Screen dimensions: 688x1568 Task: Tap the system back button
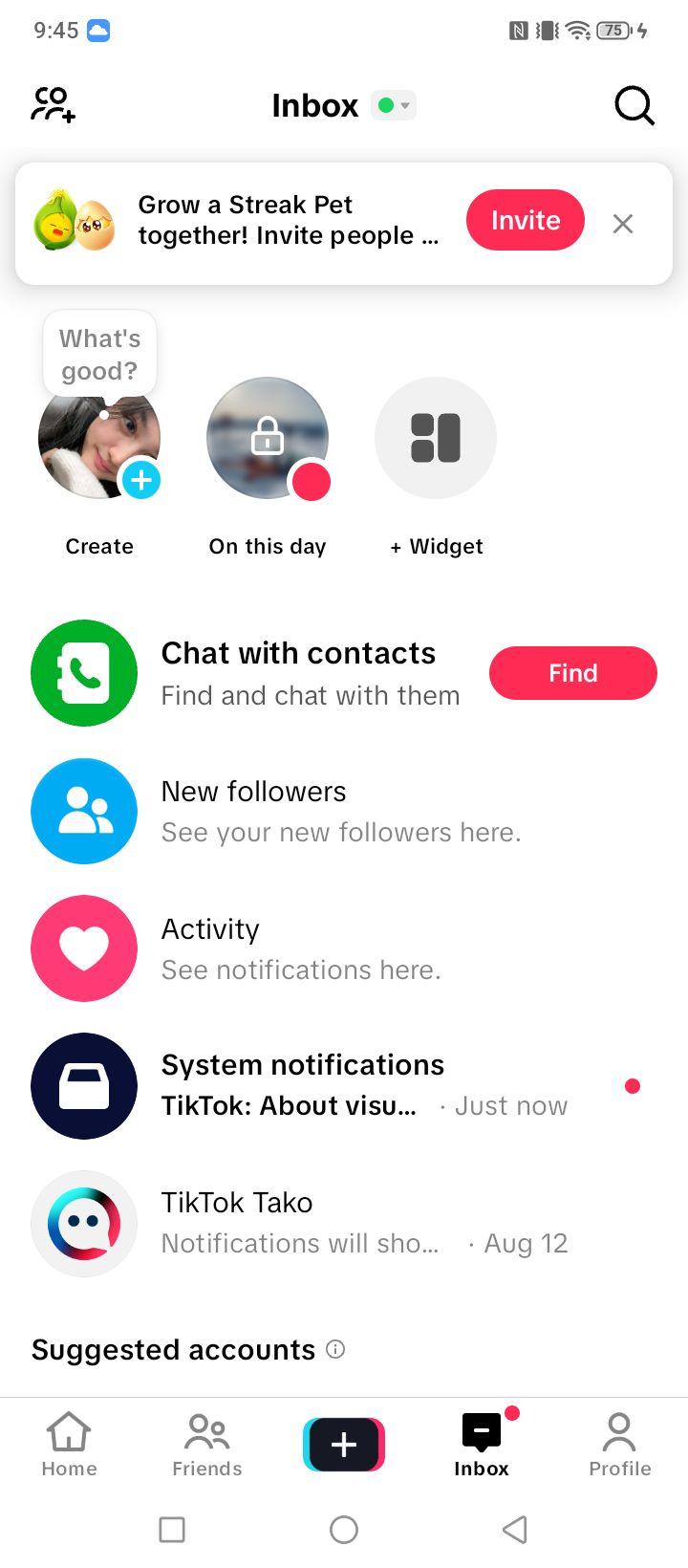[514, 1529]
